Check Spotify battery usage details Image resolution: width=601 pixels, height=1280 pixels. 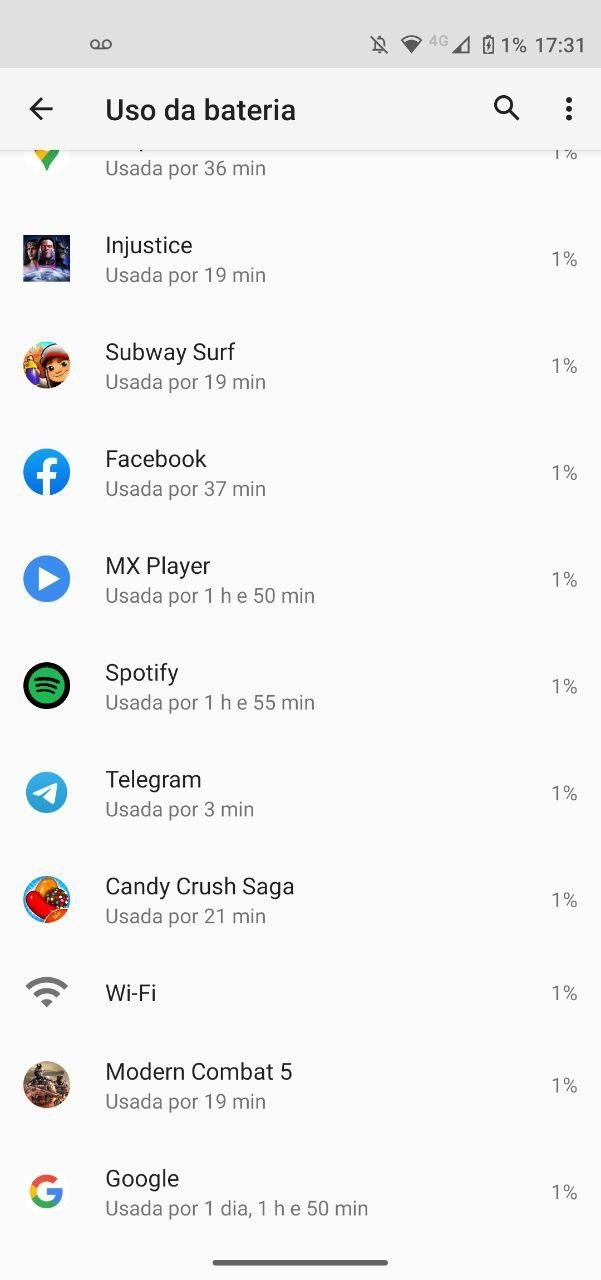click(x=300, y=687)
